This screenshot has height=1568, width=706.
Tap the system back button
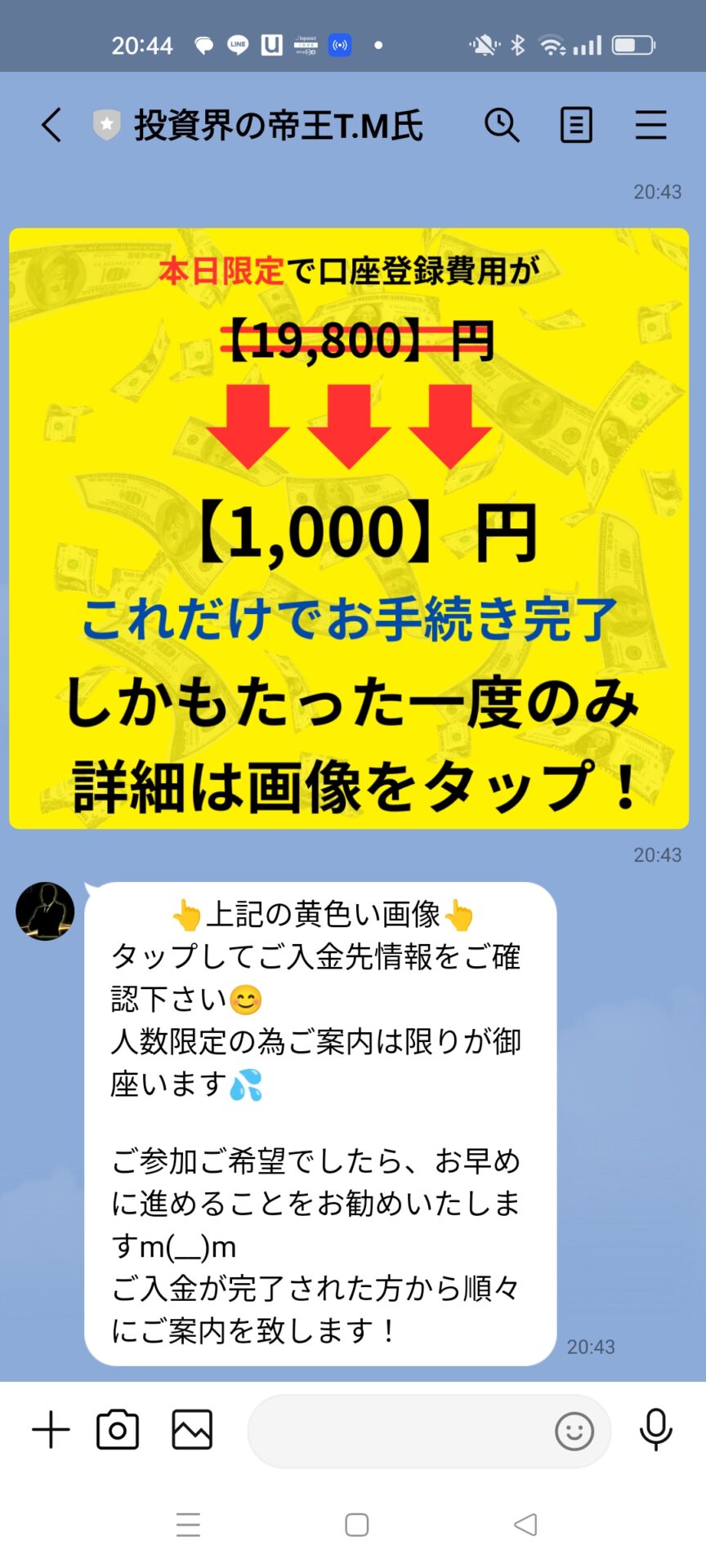tap(525, 1524)
